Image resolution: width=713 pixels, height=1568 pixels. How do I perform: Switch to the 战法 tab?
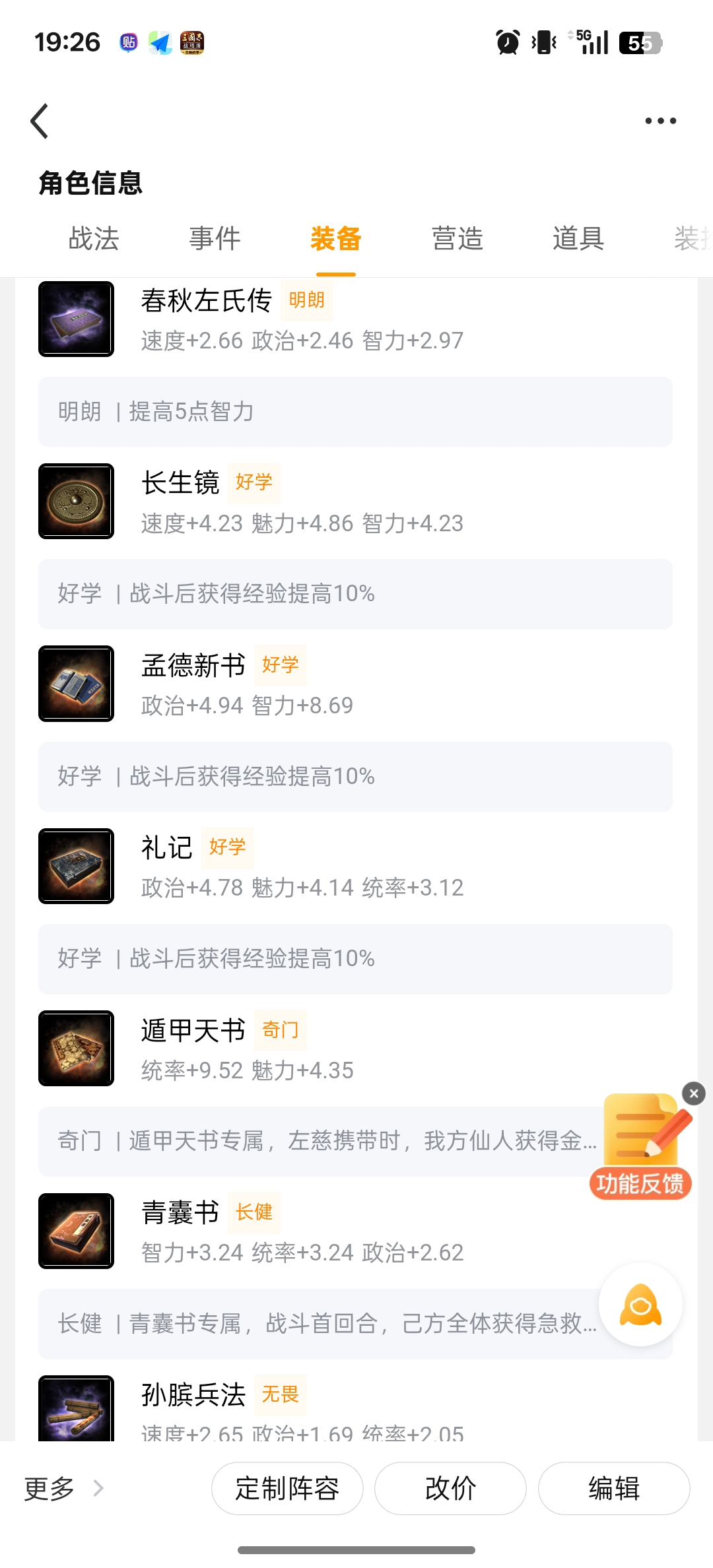pos(94,239)
